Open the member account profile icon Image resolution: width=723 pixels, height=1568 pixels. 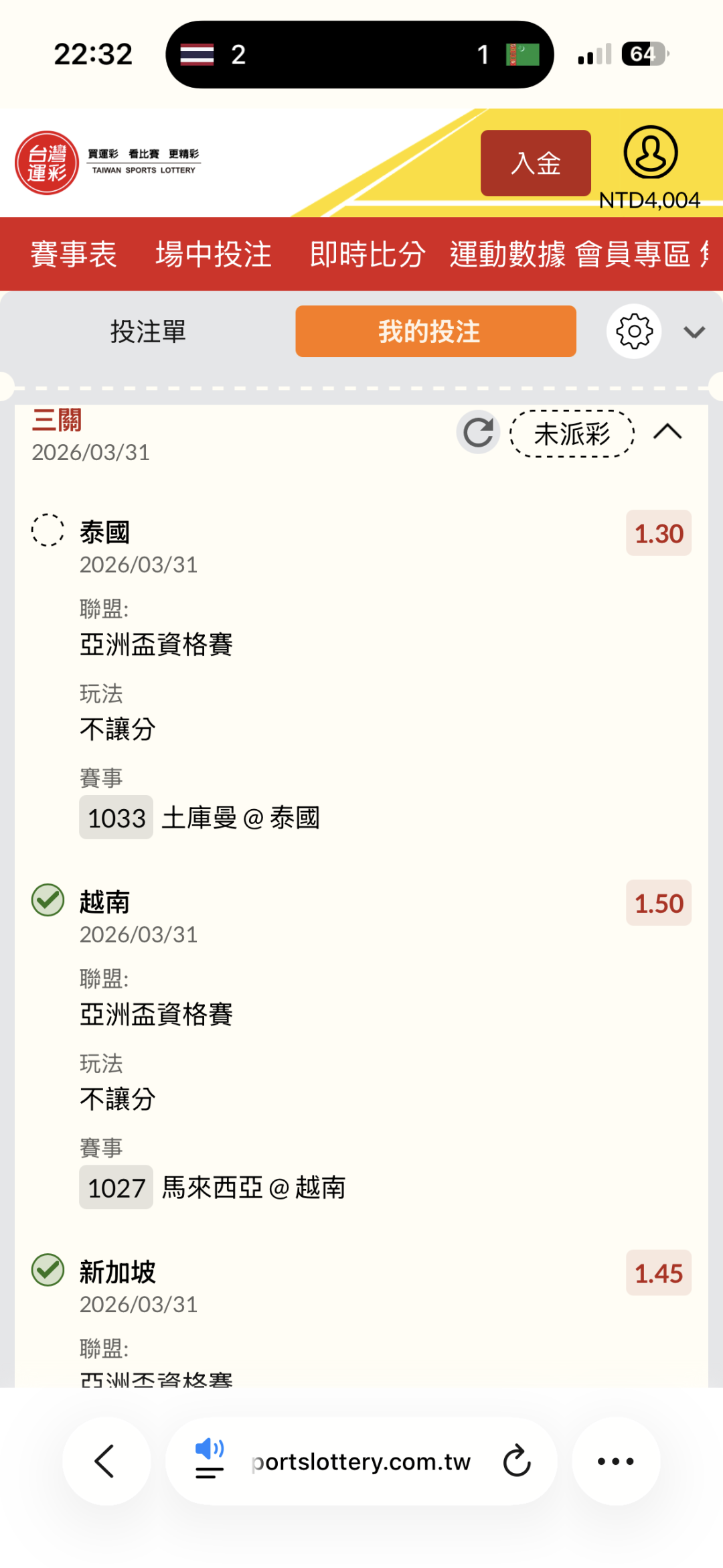[x=650, y=153]
